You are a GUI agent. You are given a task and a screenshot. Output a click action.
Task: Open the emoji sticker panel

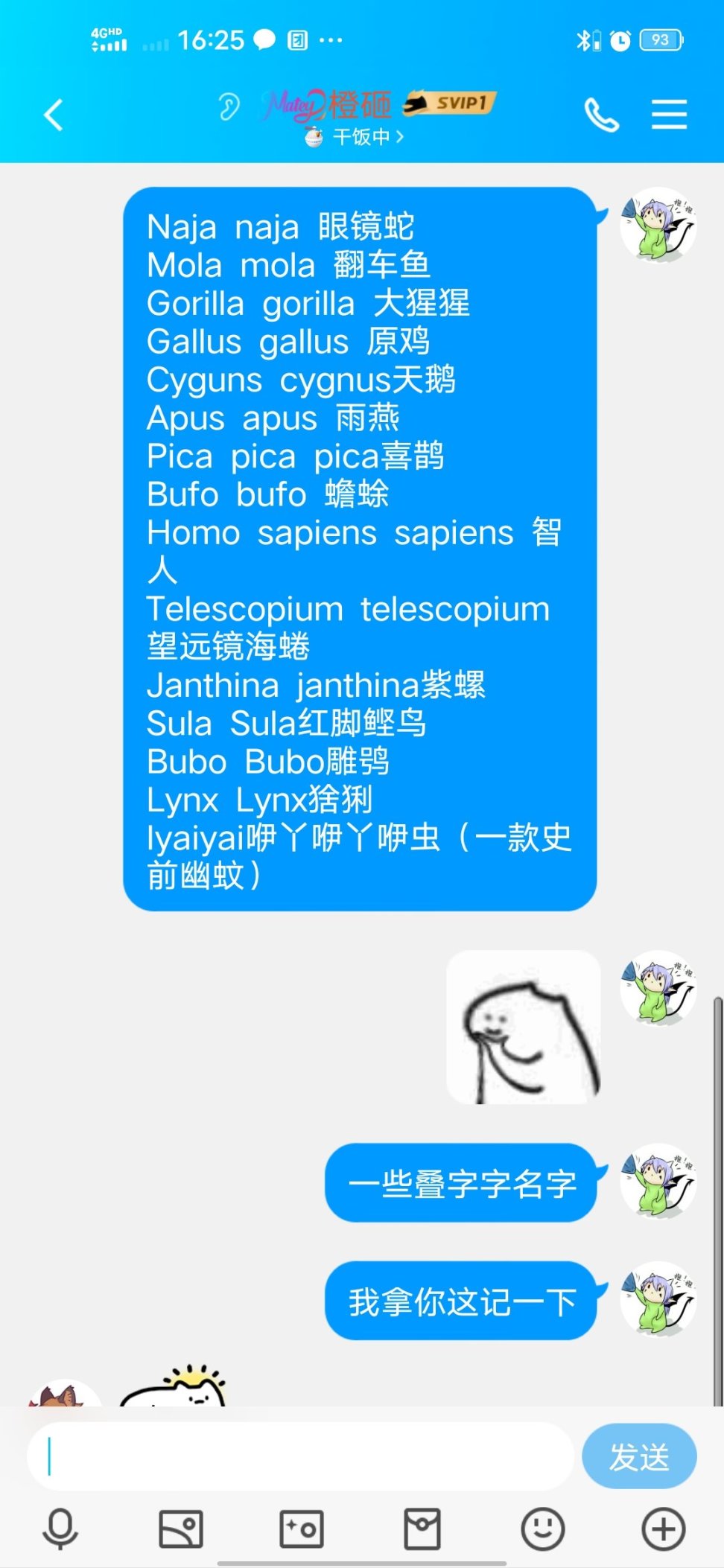(x=542, y=1529)
